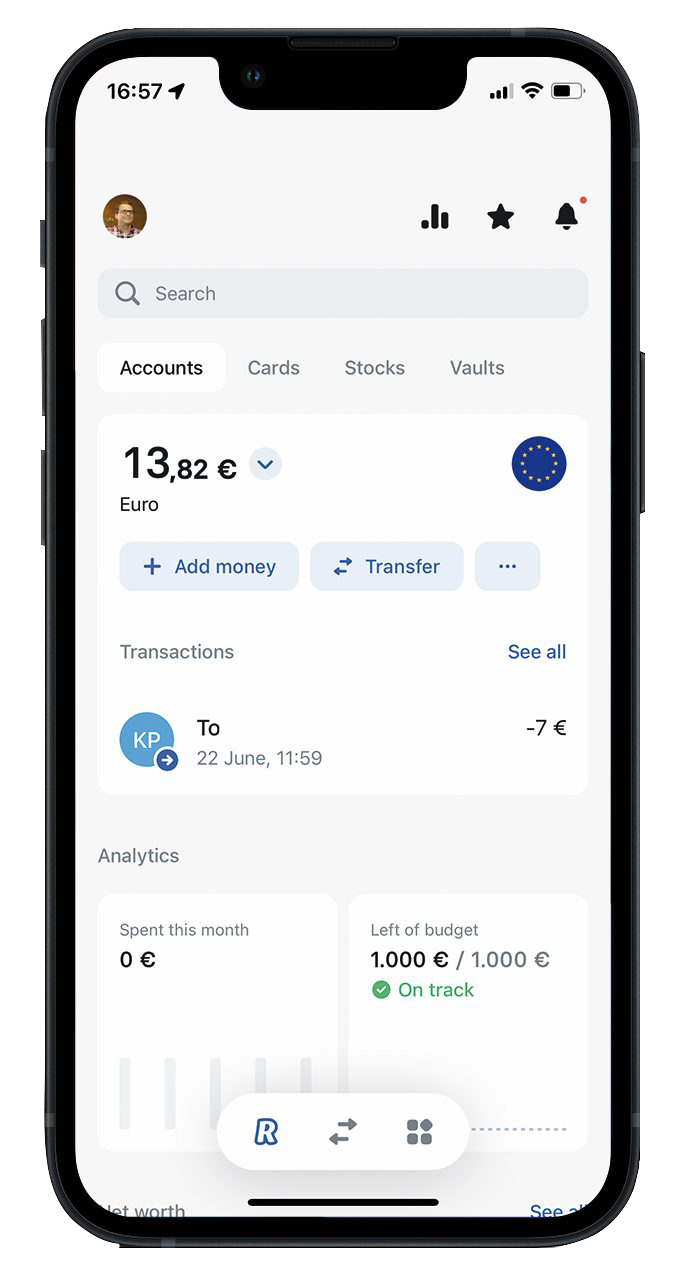Open the KP transaction from 22 June
This screenshot has width=690, height=1282.
[x=342, y=742]
